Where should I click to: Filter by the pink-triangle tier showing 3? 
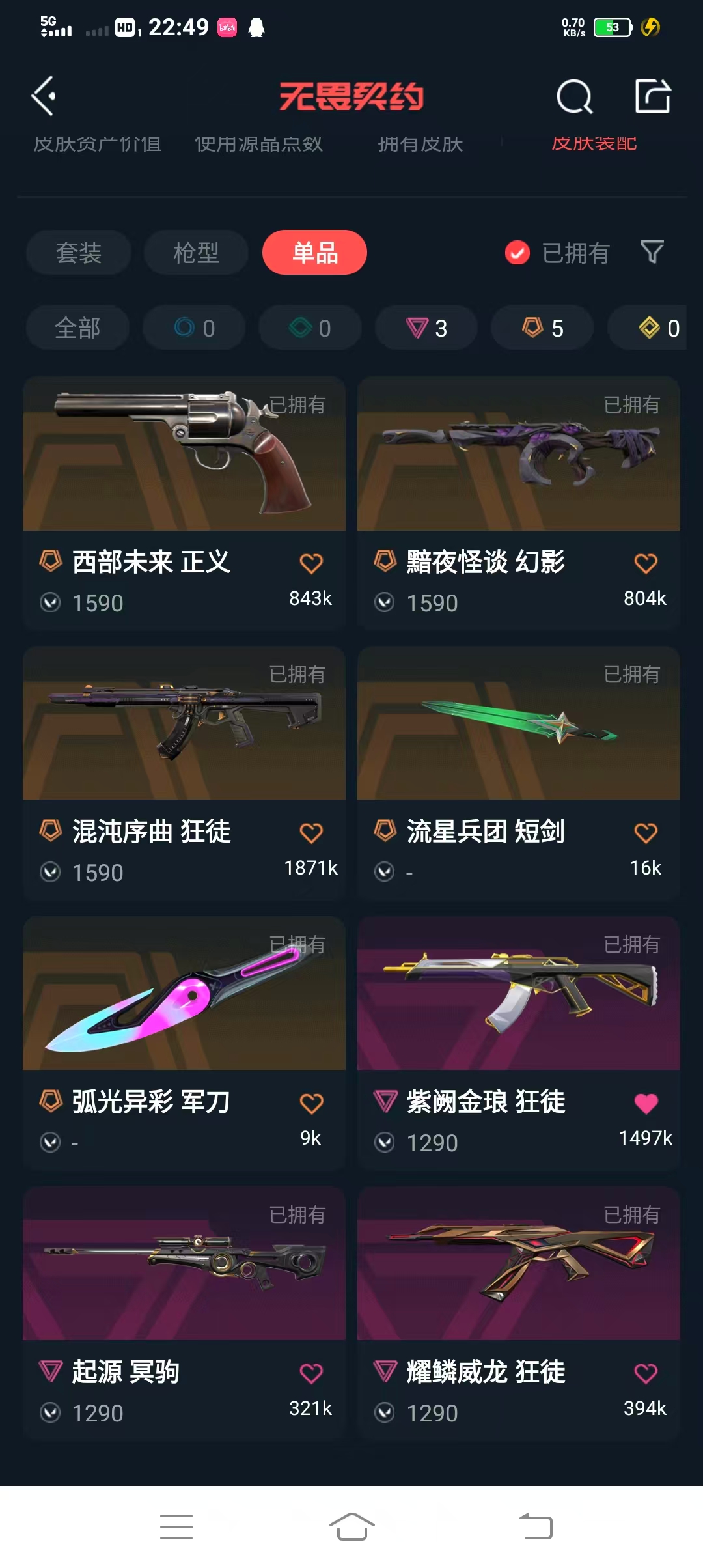click(x=426, y=328)
